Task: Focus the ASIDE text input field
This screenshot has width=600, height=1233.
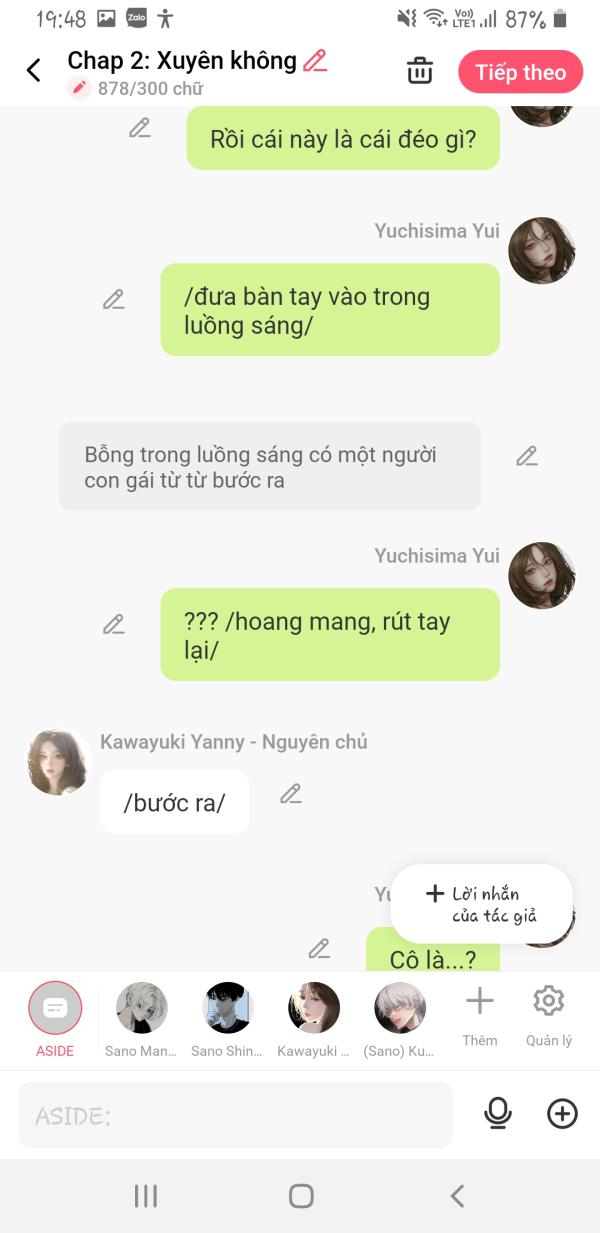Action: (x=235, y=1115)
